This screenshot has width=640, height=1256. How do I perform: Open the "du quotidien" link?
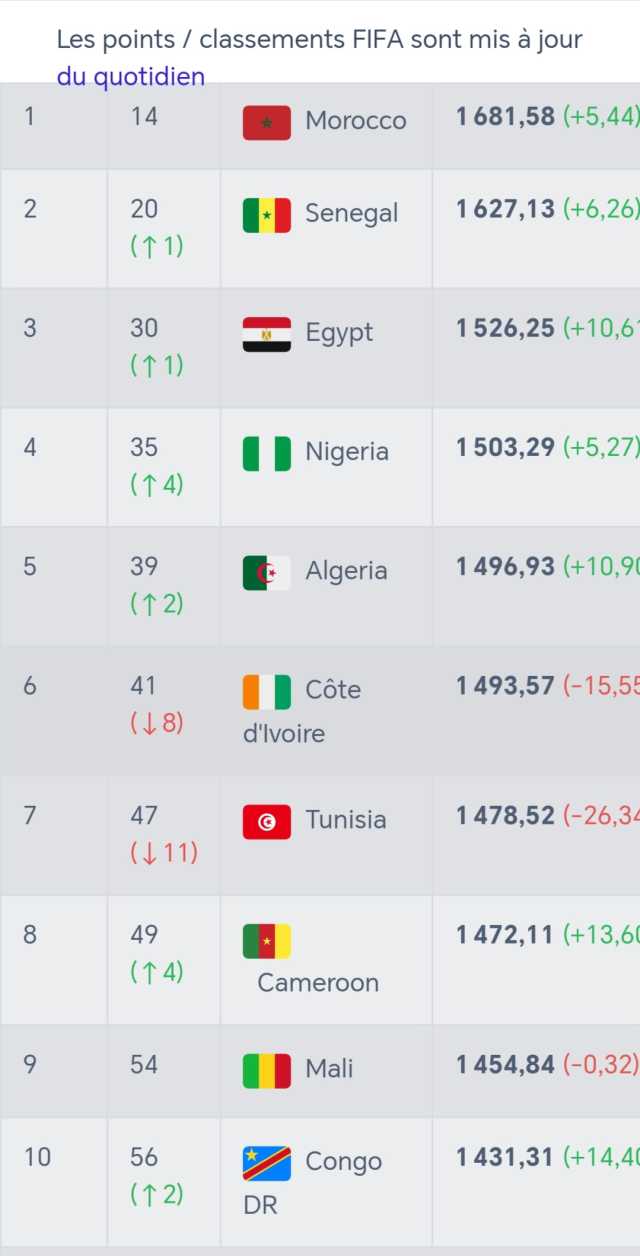pyautogui.click(x=131, y=74)
